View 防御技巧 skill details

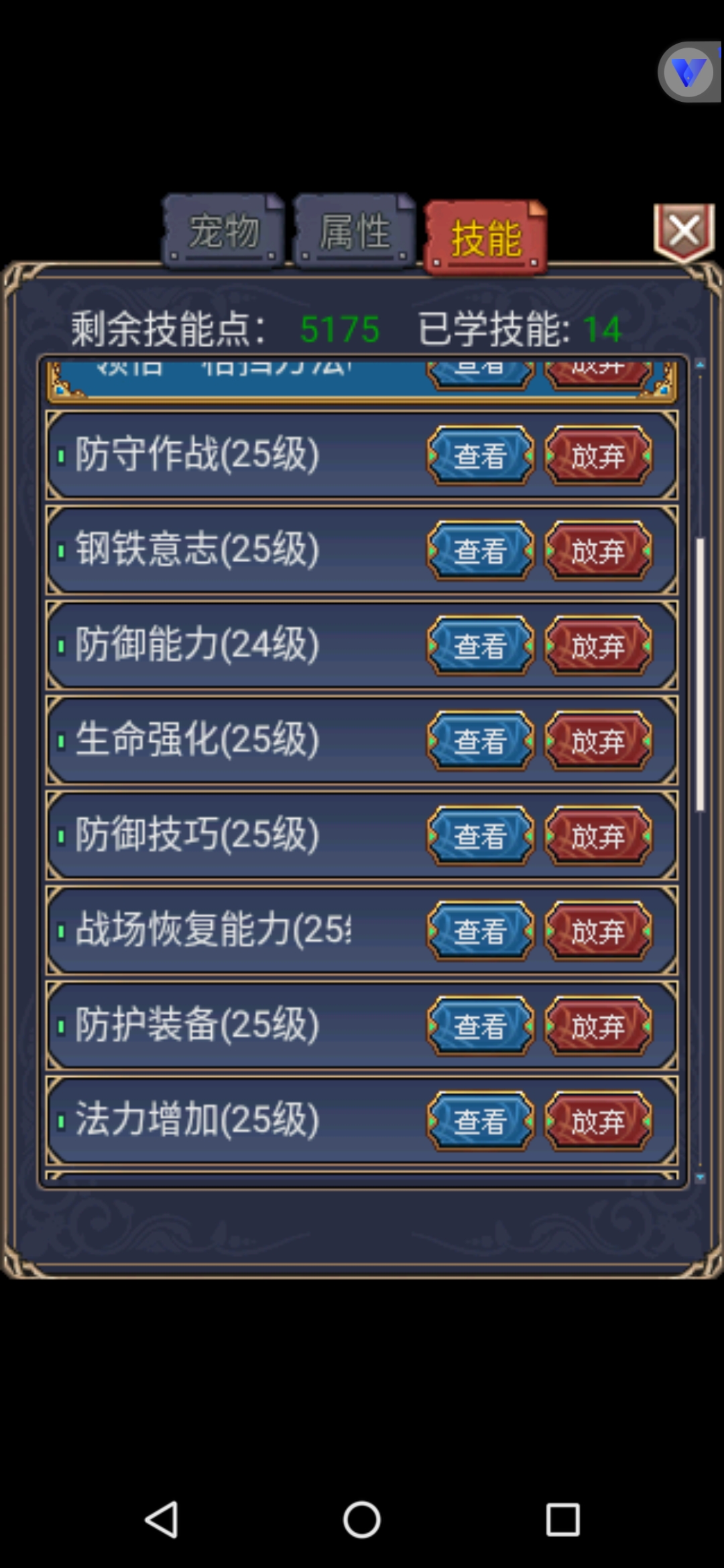(481, 836)
